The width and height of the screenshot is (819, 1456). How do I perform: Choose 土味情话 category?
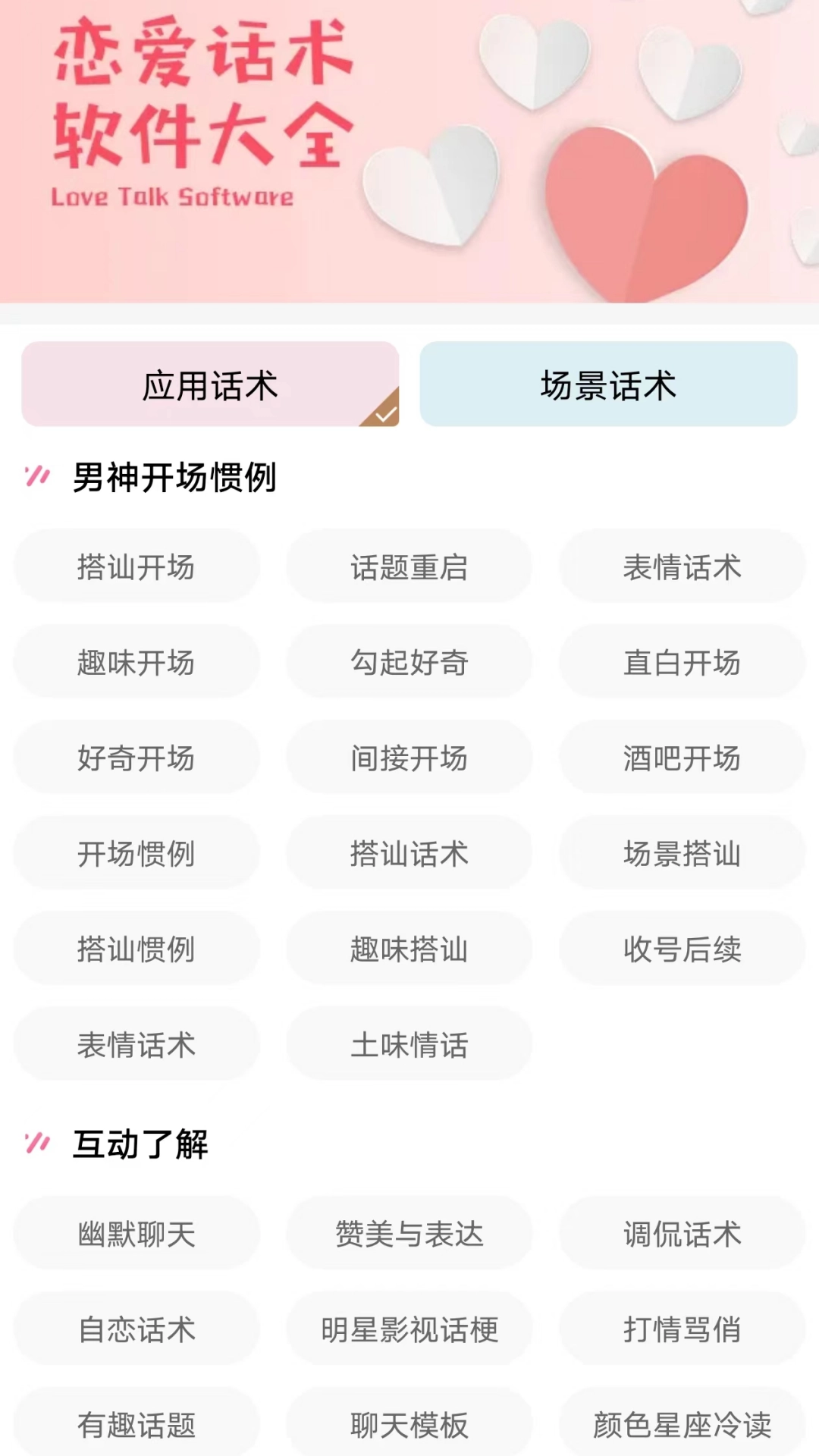[409, 1044]
